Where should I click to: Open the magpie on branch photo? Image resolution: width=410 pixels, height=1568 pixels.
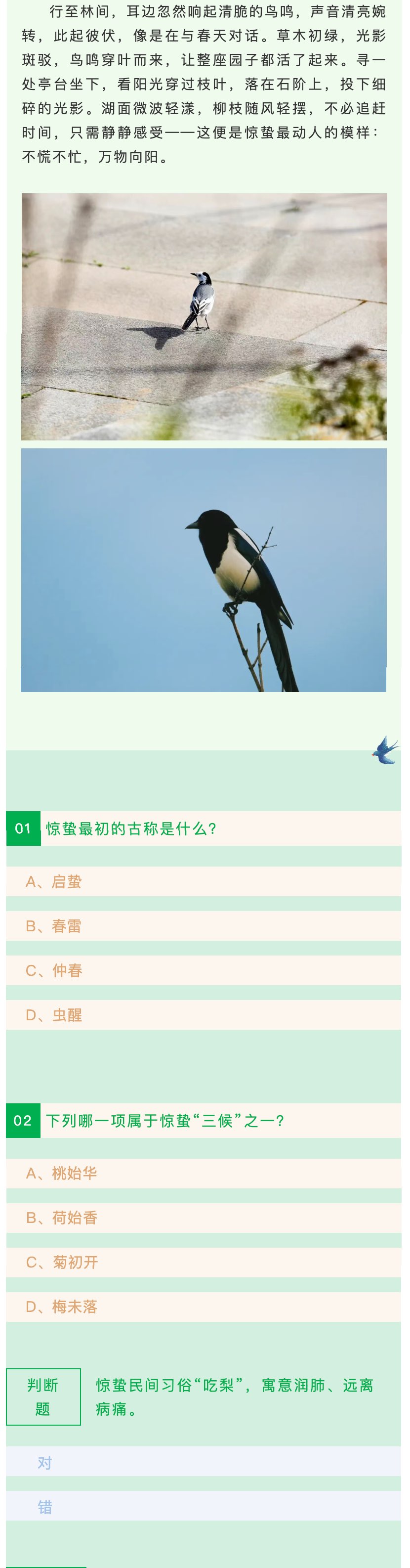(204, 570)
